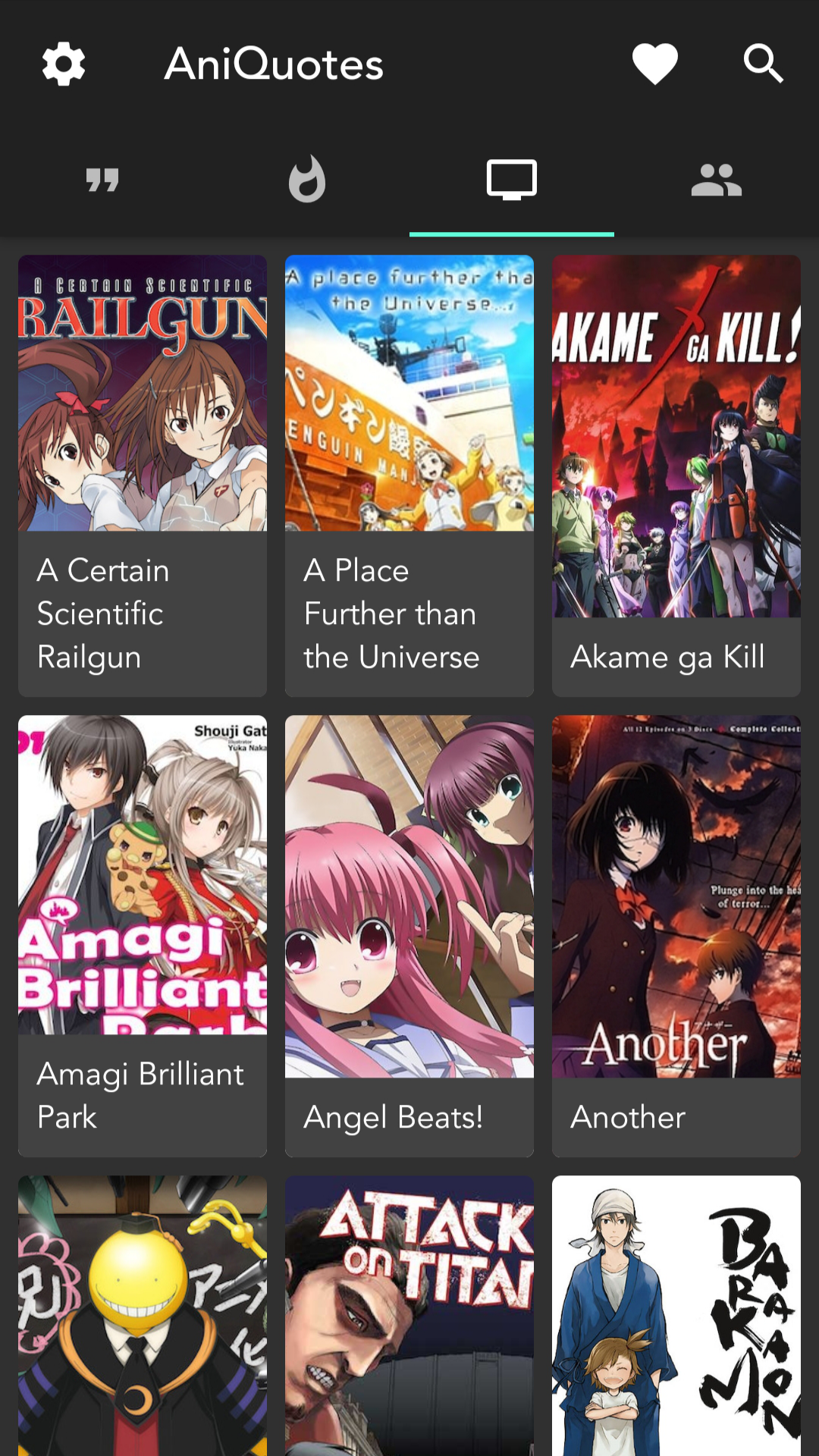Open favorites via the heart icon

point(655,64)
